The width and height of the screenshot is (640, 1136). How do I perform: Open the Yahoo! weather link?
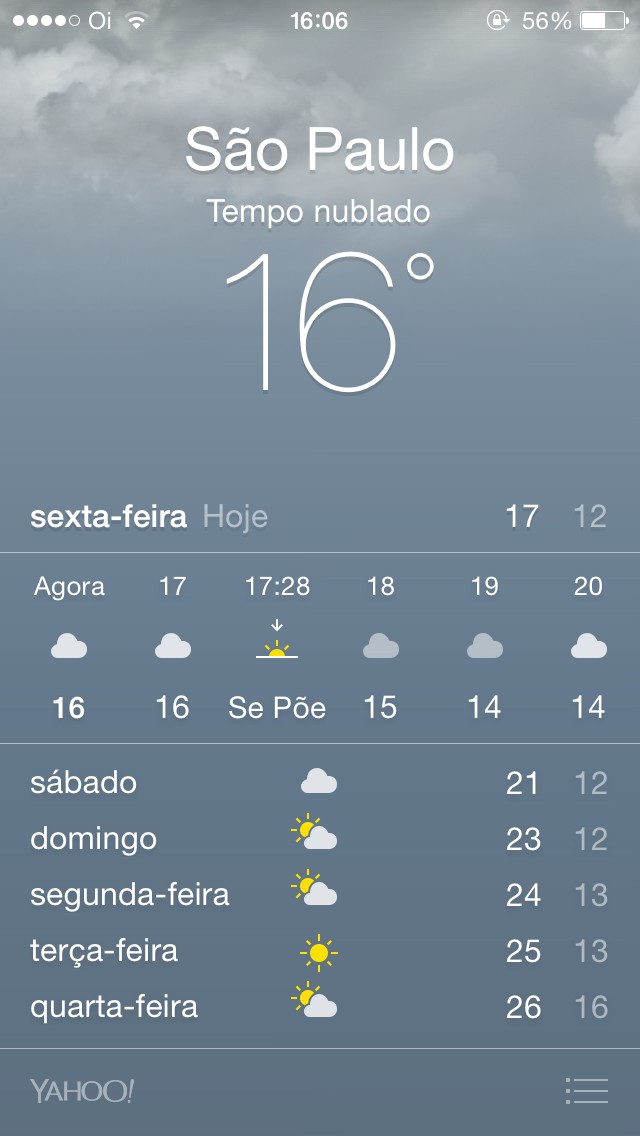[82, 1091]
